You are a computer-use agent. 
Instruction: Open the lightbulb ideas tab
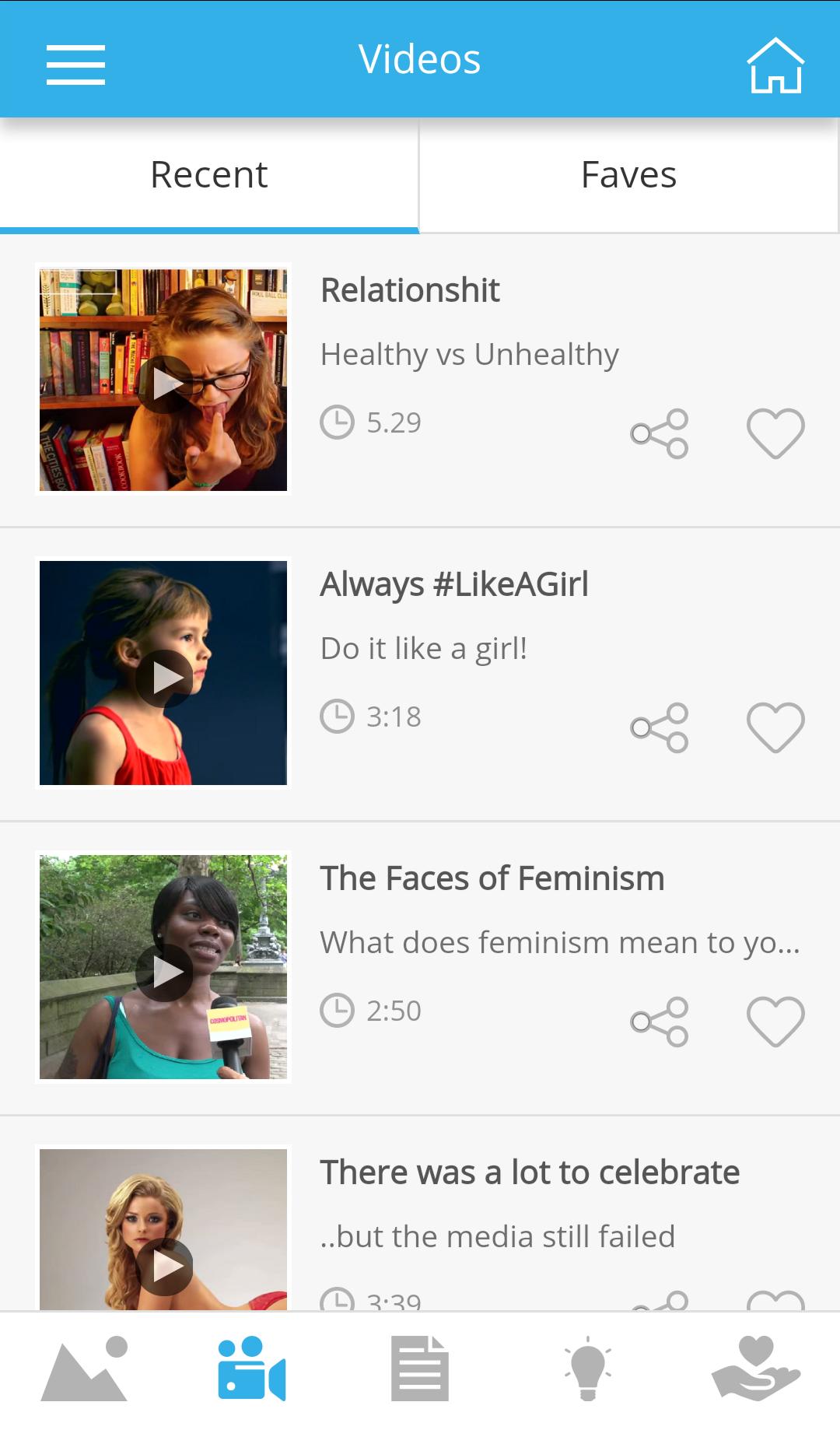tap(588, 1369)
